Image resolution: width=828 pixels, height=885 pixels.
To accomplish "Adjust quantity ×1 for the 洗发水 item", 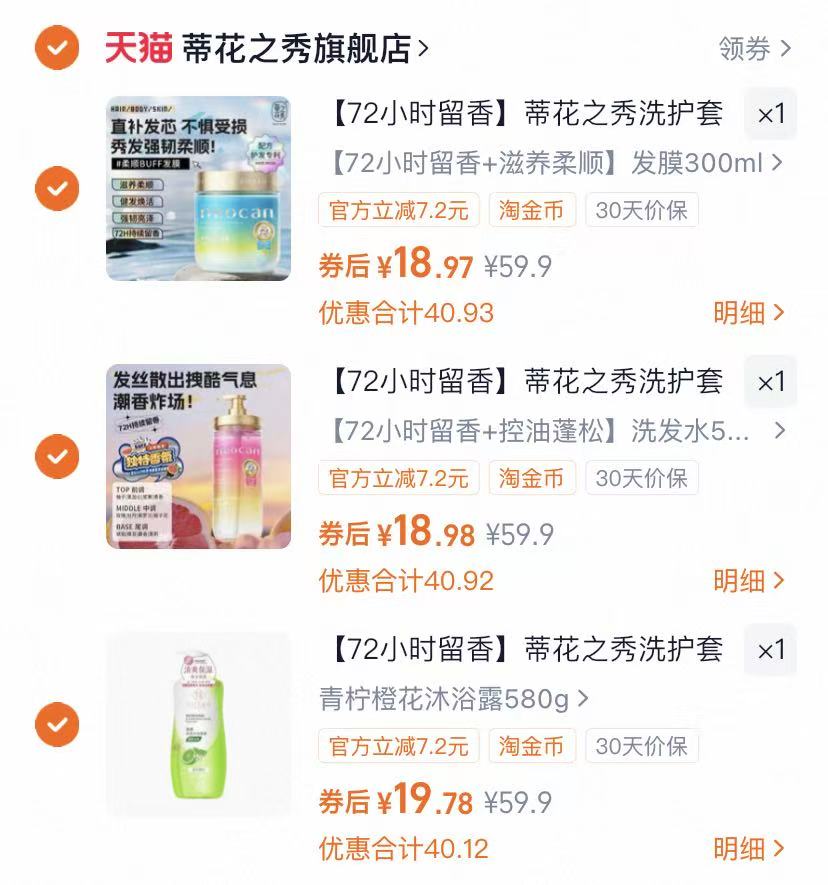I will click(770, 383).
